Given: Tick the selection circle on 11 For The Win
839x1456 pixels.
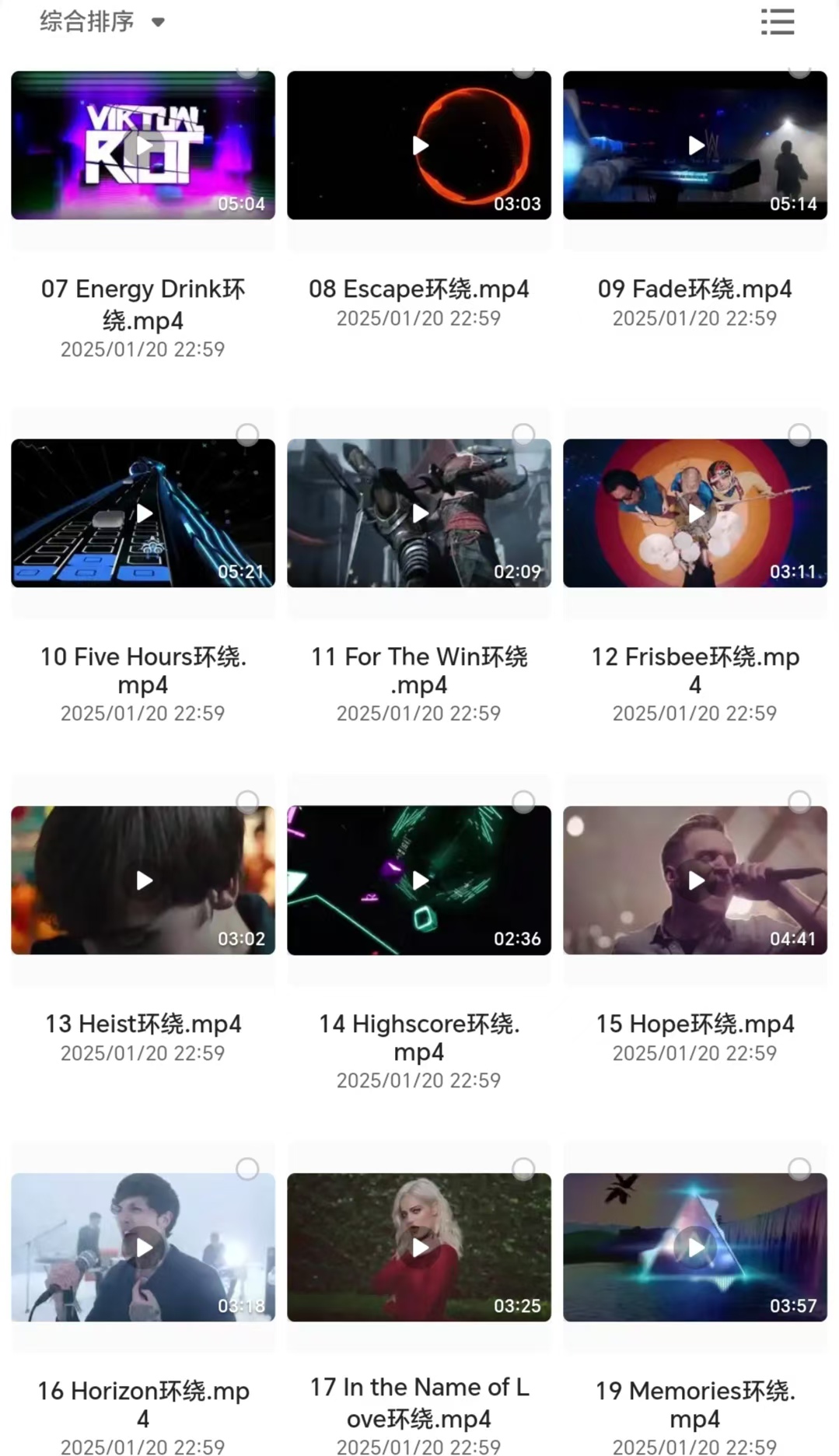Looking at the screenshot, I should [523, 435].
